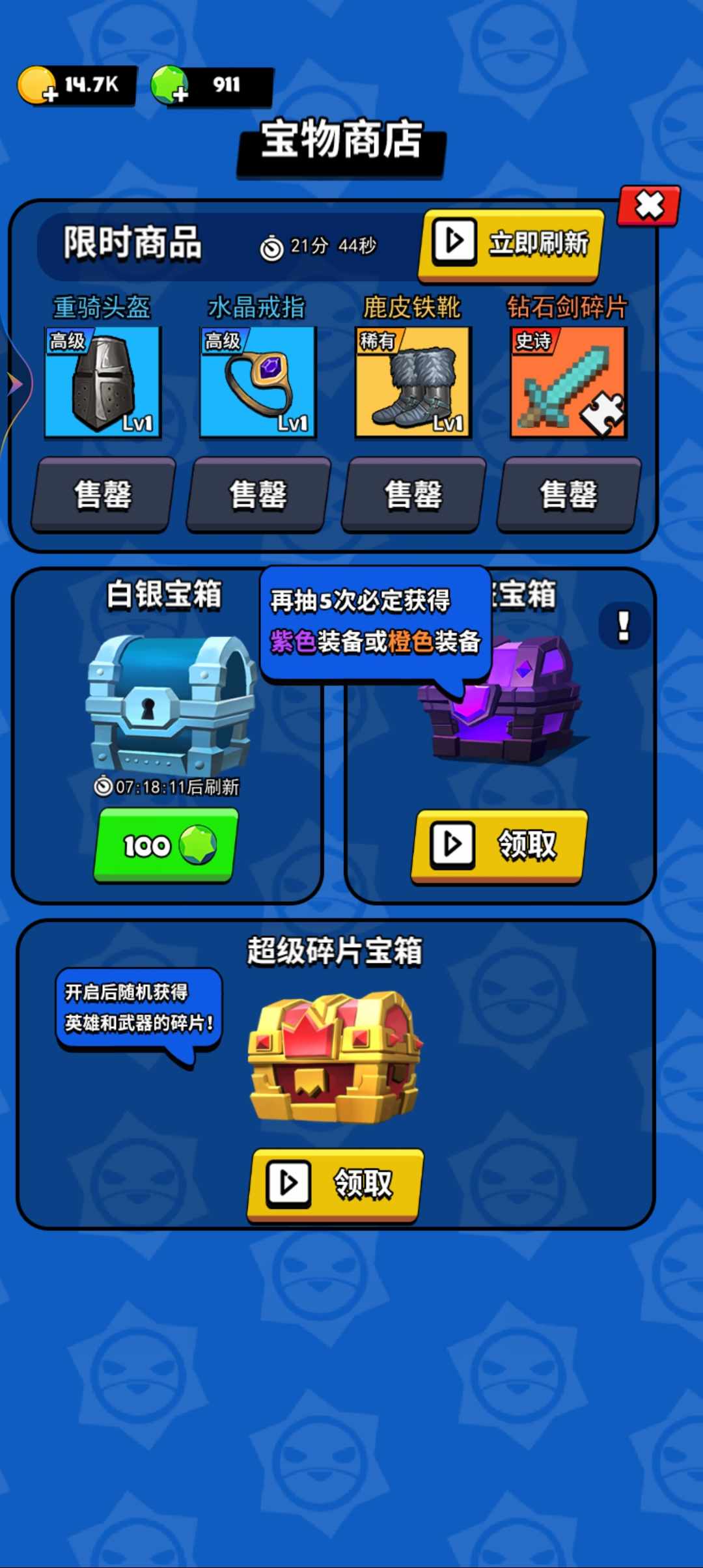This screenshot has width=703, height=1568.
Task: Claim the purple chest via 领取
Action: click(499, 845)
